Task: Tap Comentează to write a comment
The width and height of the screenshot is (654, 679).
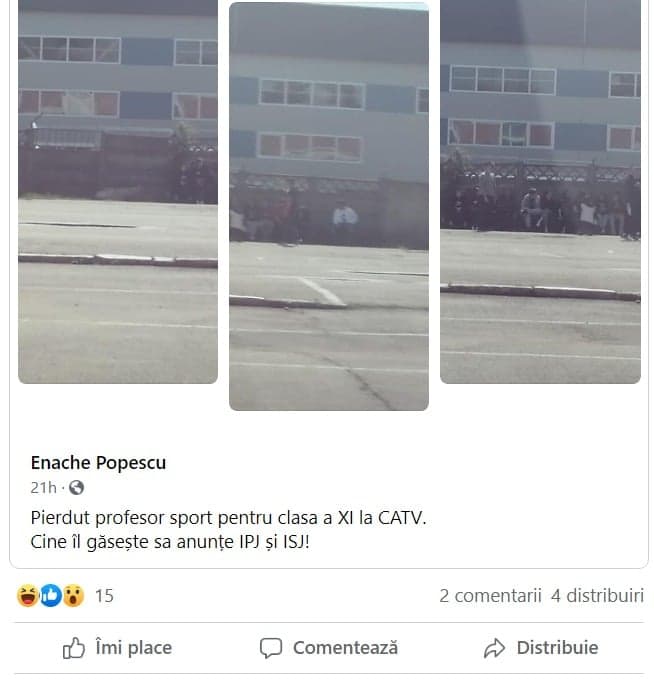Action: tap(328, 648)
